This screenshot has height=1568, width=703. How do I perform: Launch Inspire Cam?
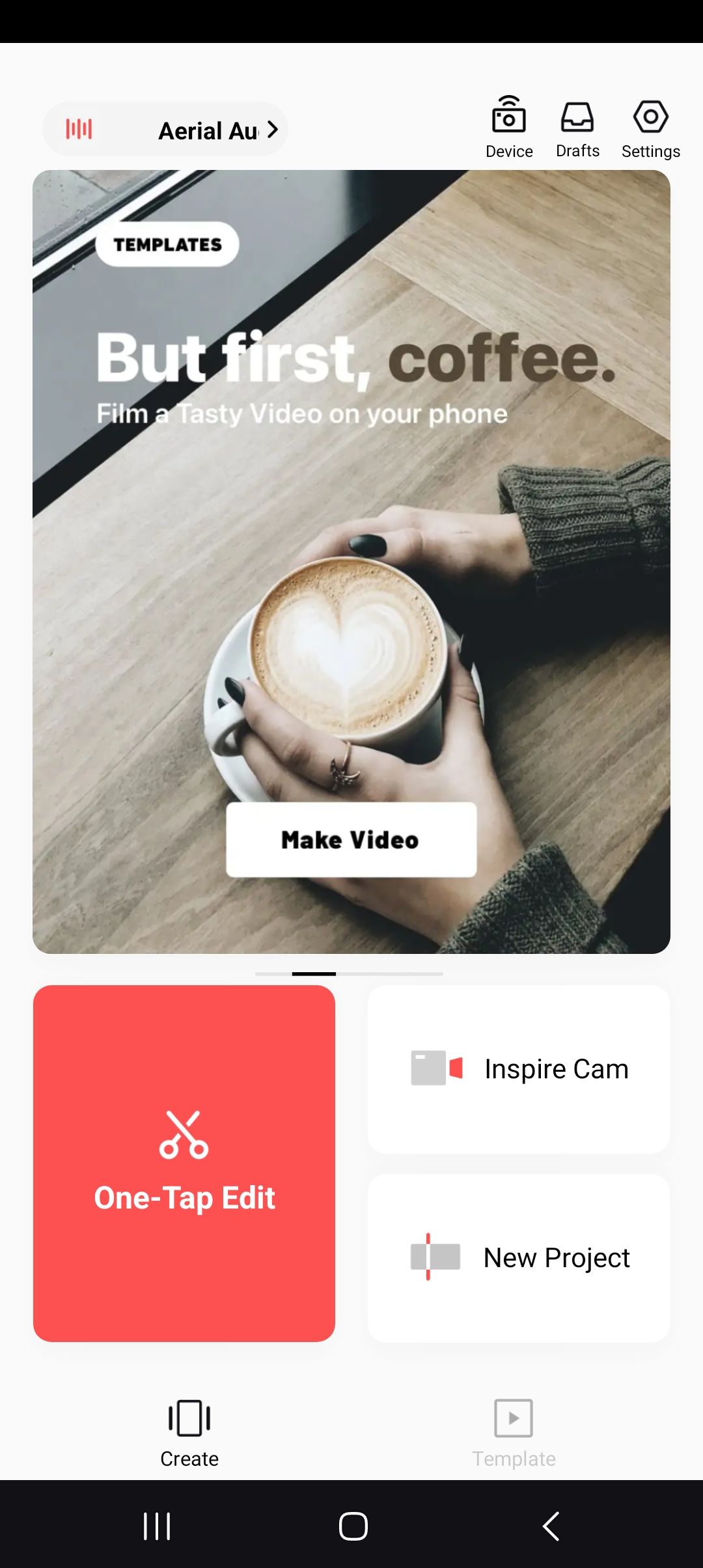[x=519, y=1069]
